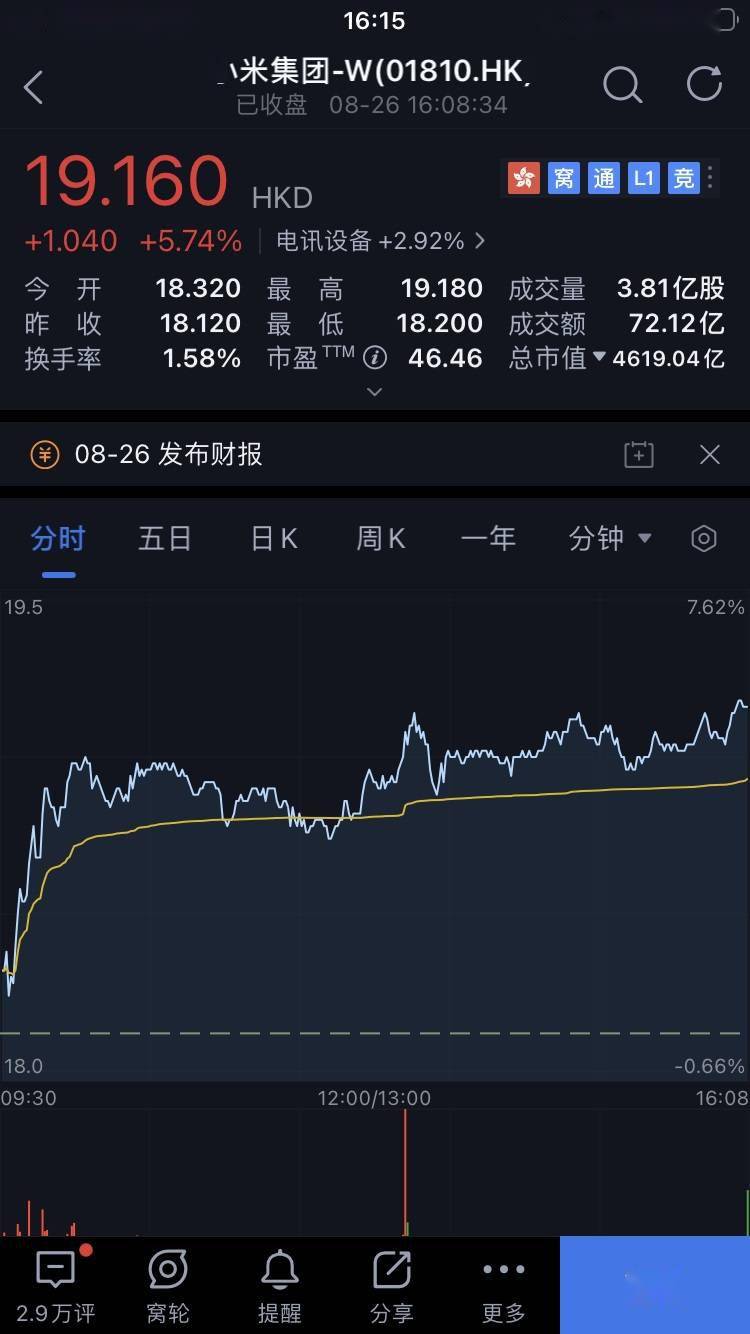The image size is (750, 1334).
Task: Refresh the stock quote
Action: click(704, 84)
